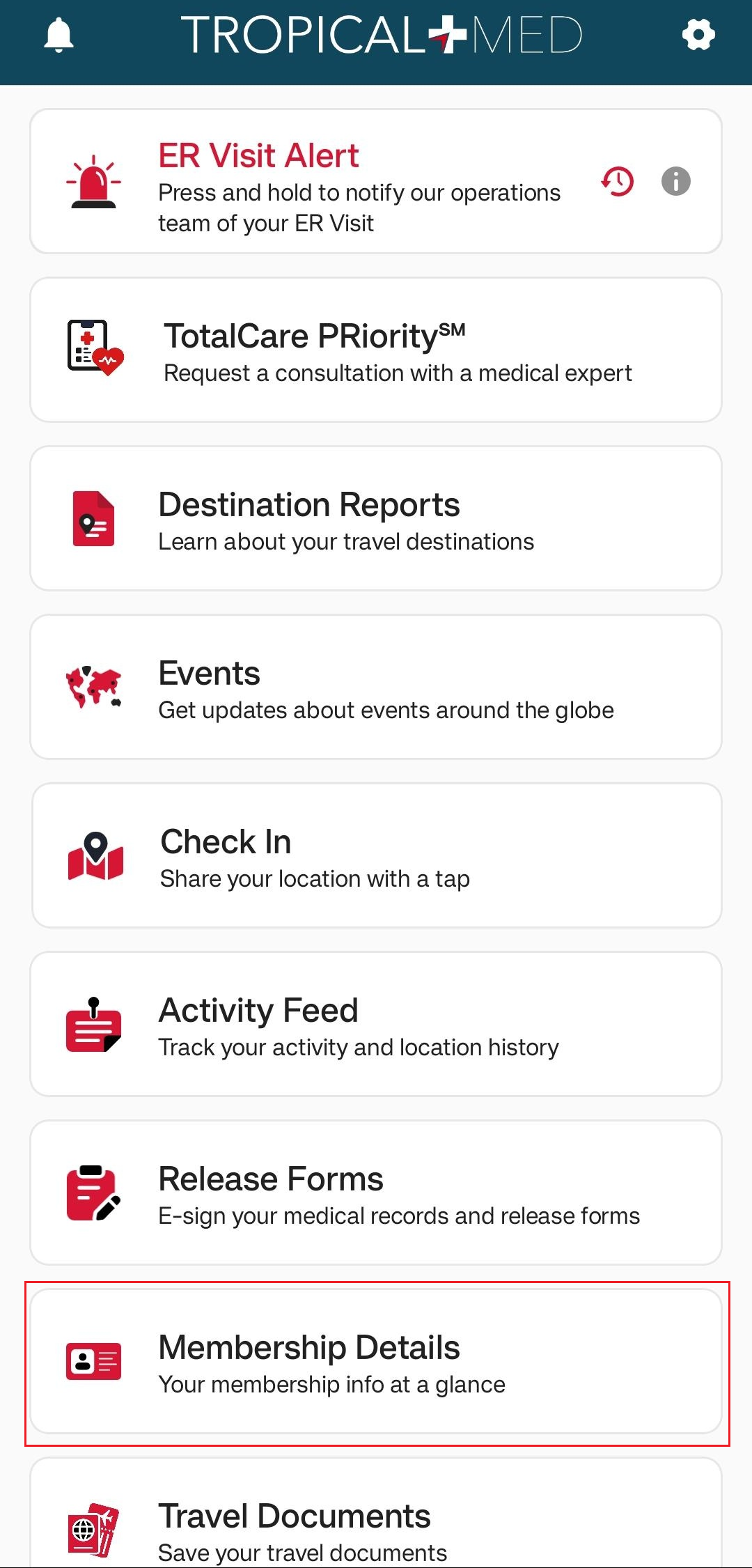View Events around the globe

coord(376,688)
